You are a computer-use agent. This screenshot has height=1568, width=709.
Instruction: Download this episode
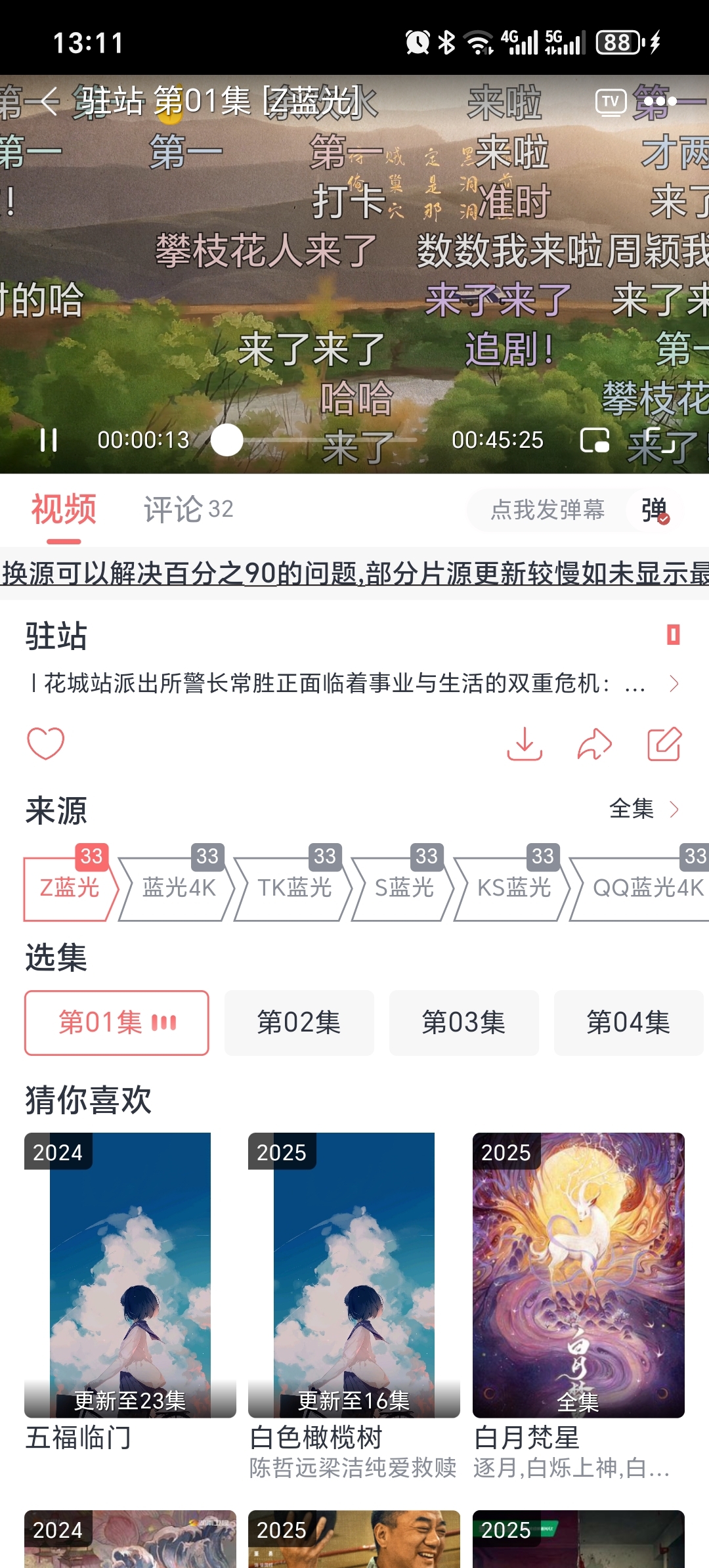coord(525,744)
